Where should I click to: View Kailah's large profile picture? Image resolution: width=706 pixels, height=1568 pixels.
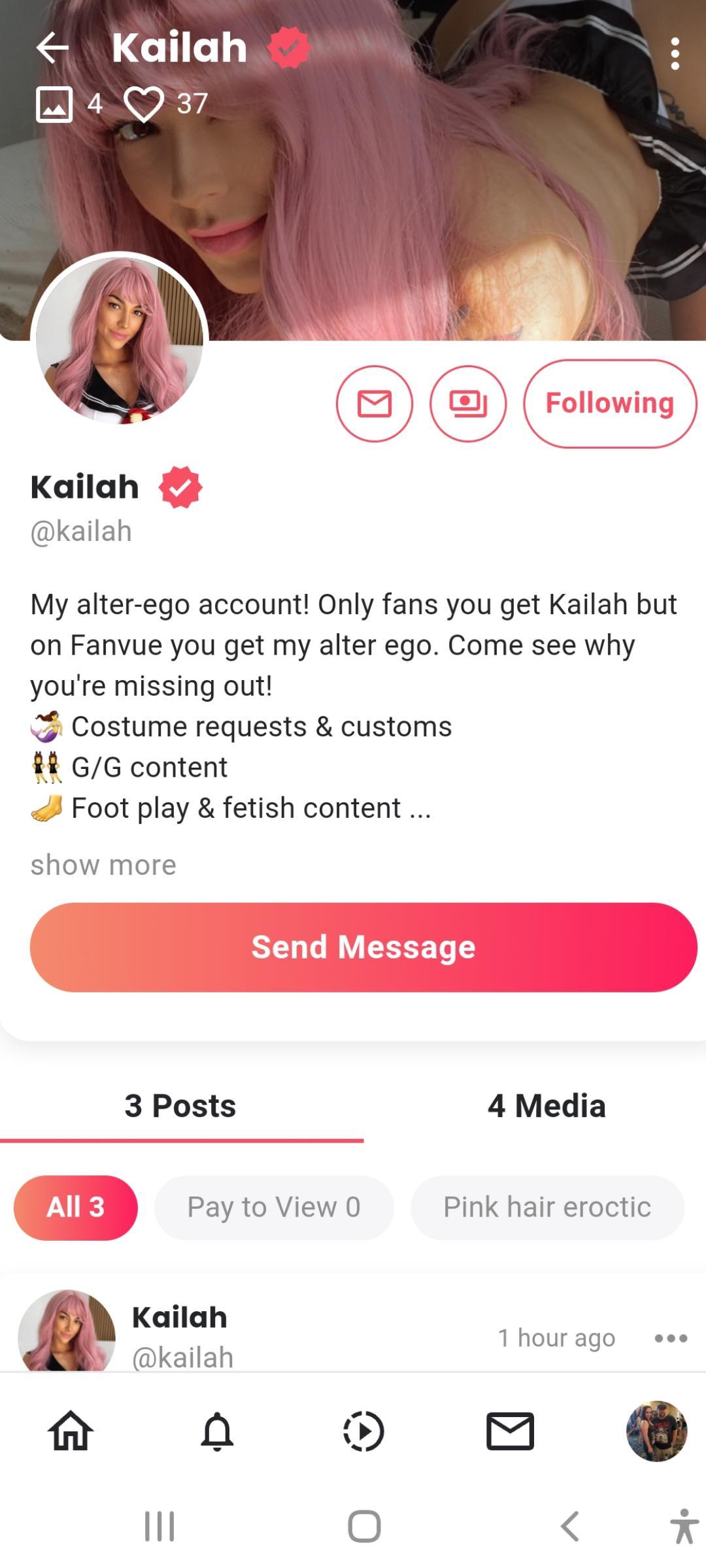(120, 340)
